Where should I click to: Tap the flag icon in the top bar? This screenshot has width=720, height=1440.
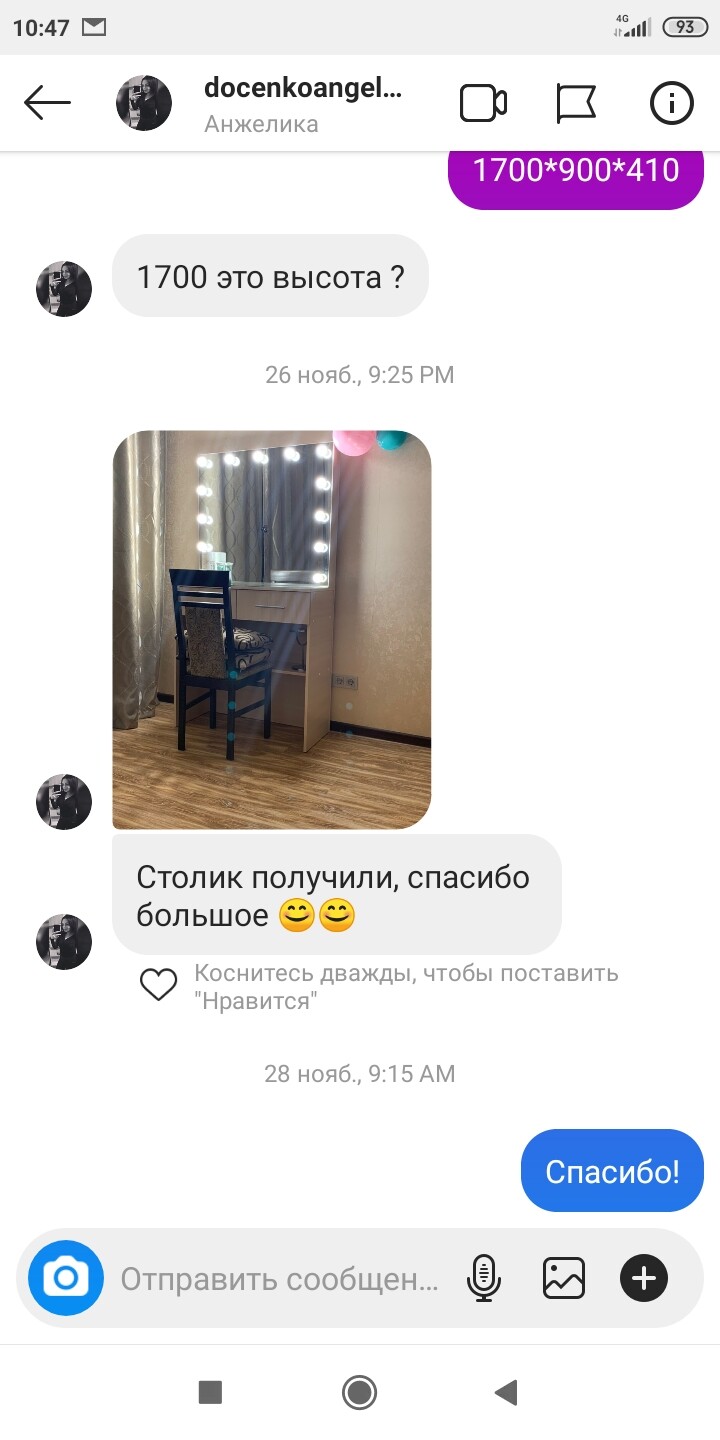click(576, 103)
